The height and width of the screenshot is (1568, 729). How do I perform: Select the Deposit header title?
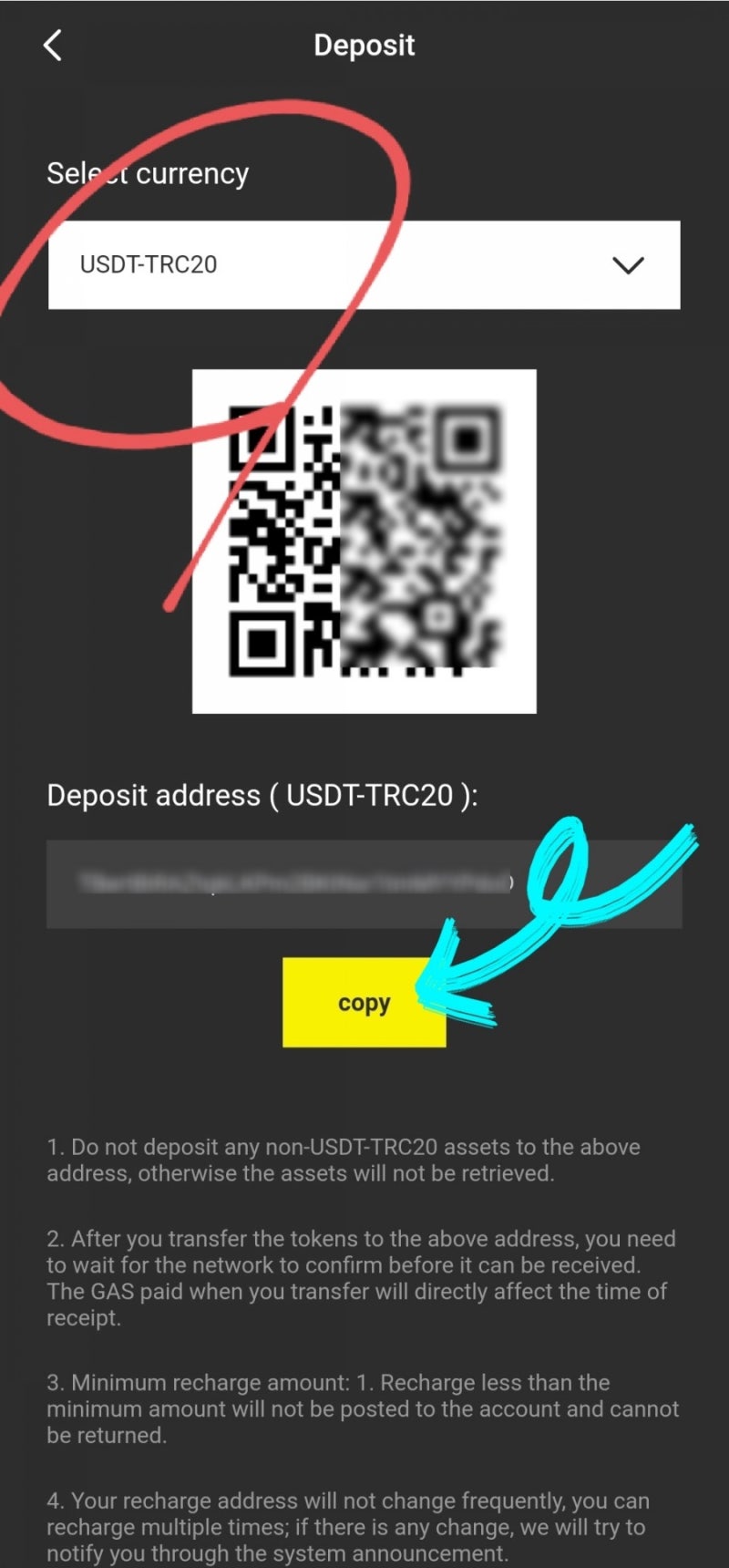click(x=364, y=45)
